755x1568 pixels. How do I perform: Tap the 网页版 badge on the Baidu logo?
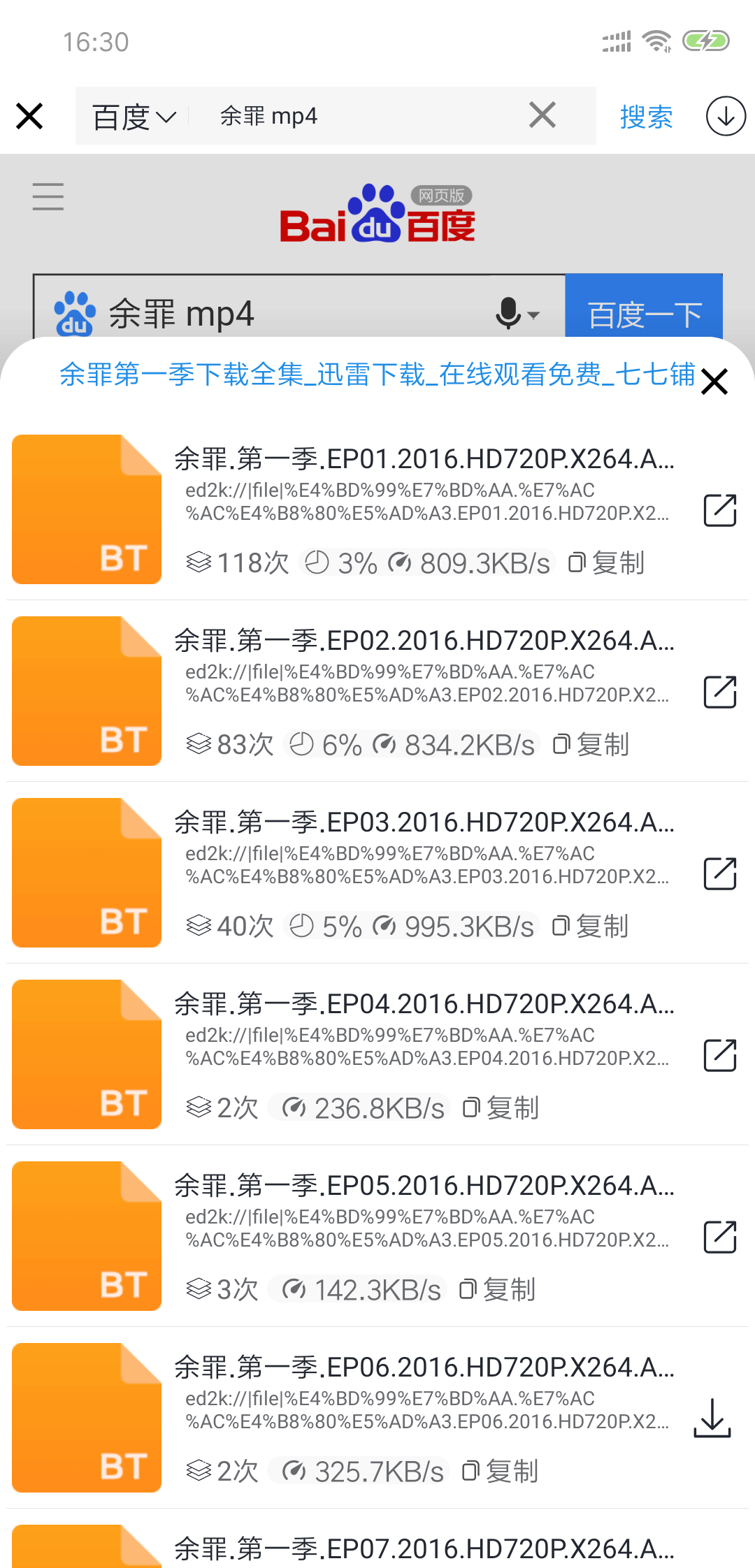443,196
